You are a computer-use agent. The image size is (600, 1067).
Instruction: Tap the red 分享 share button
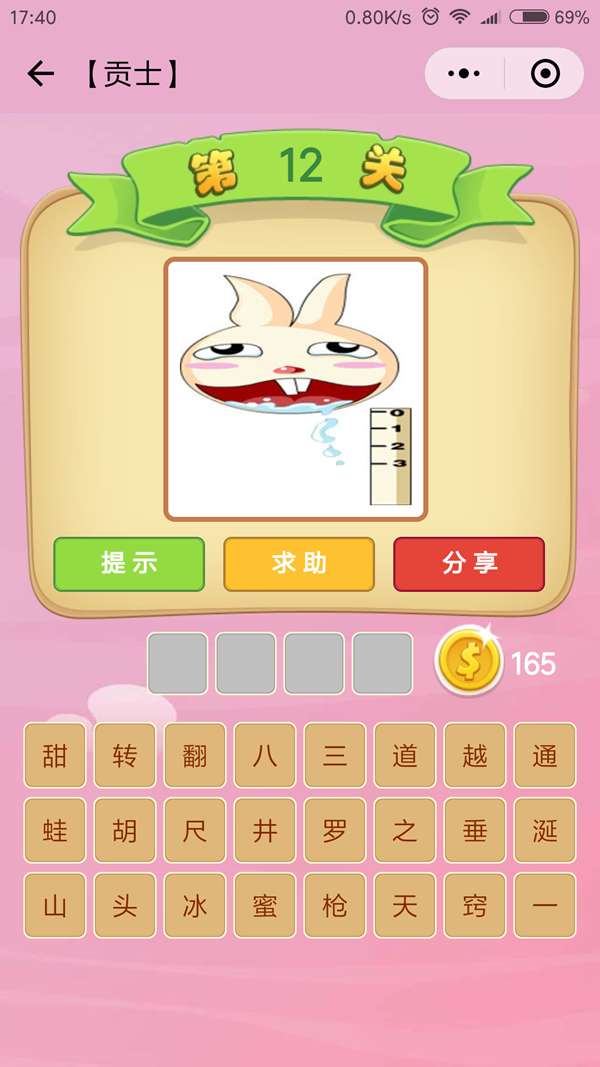469,564
